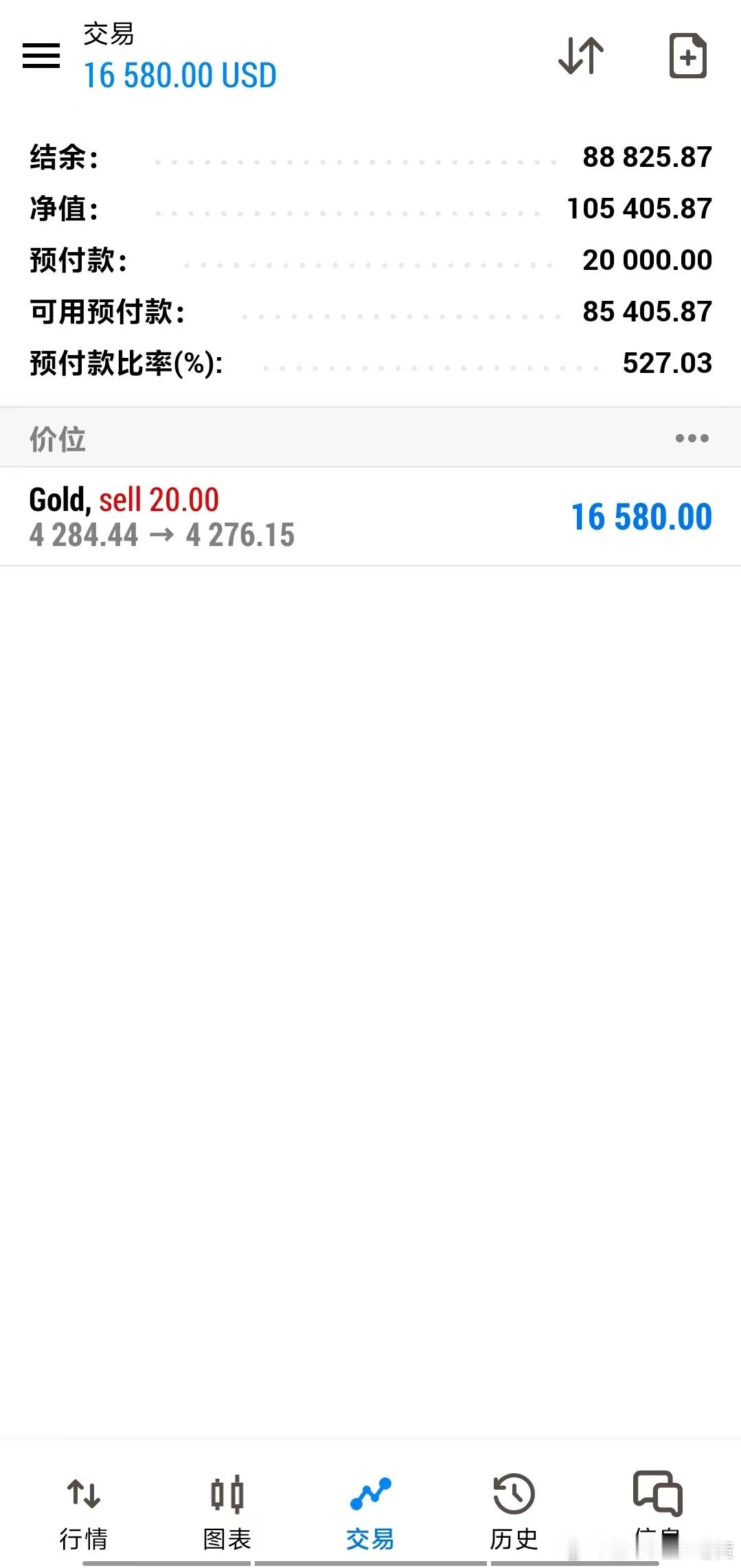
Task: Open the three-dot menu beside 价位
Action: (x=692, y=438)
